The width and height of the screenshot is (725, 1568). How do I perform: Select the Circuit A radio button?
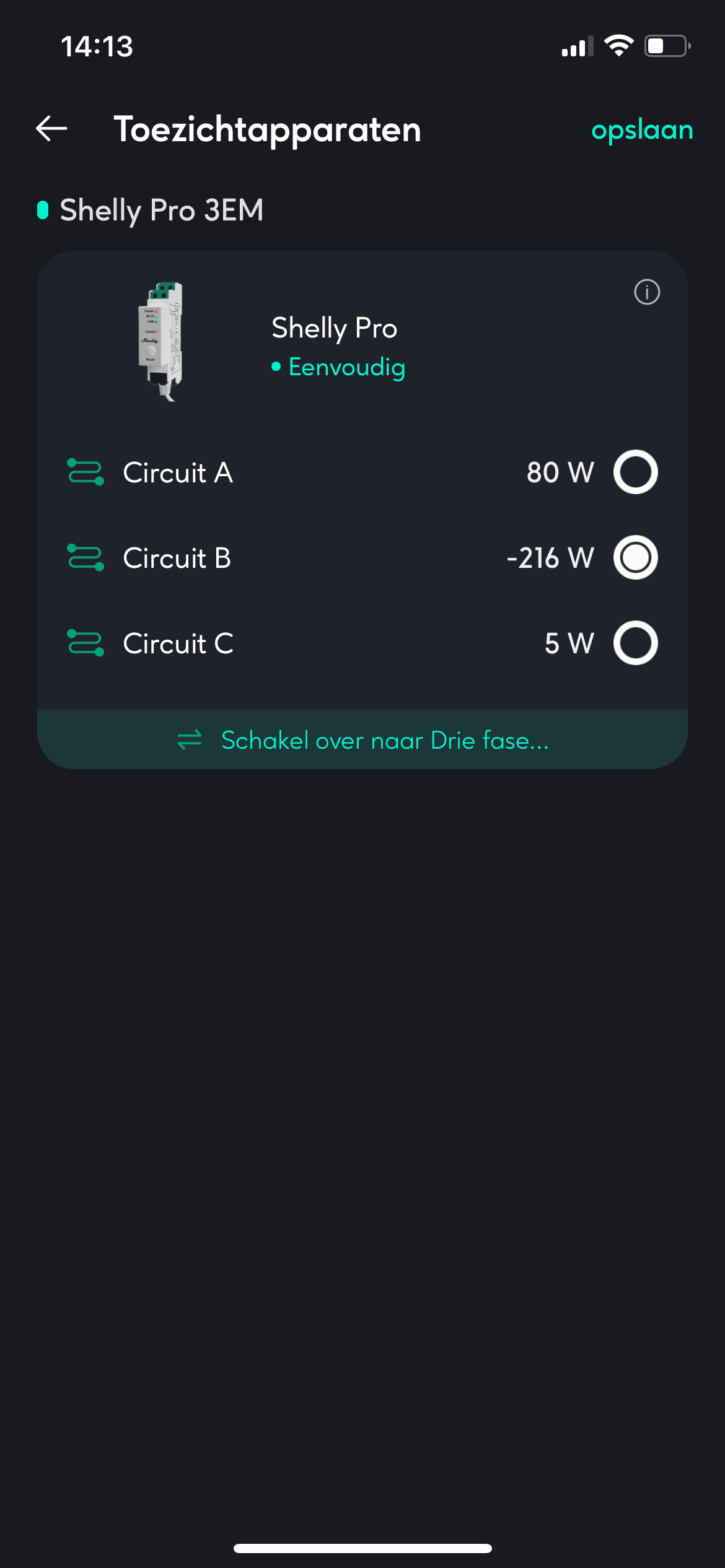(x=635, y=472)
